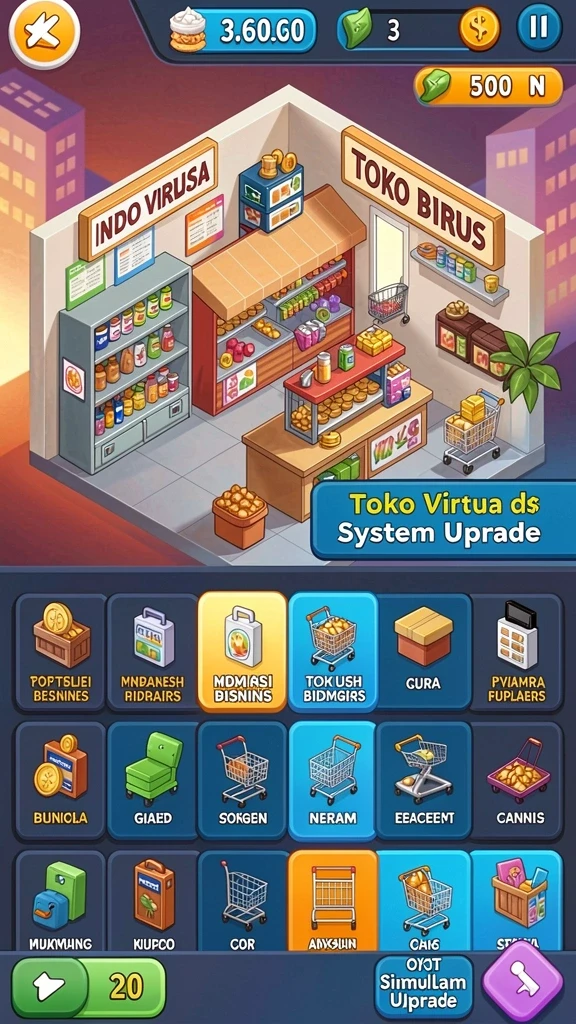576x1024 pixels.
Task: Tap the purple diamond button
Action: pyautogui.click(x=522, y=982)
